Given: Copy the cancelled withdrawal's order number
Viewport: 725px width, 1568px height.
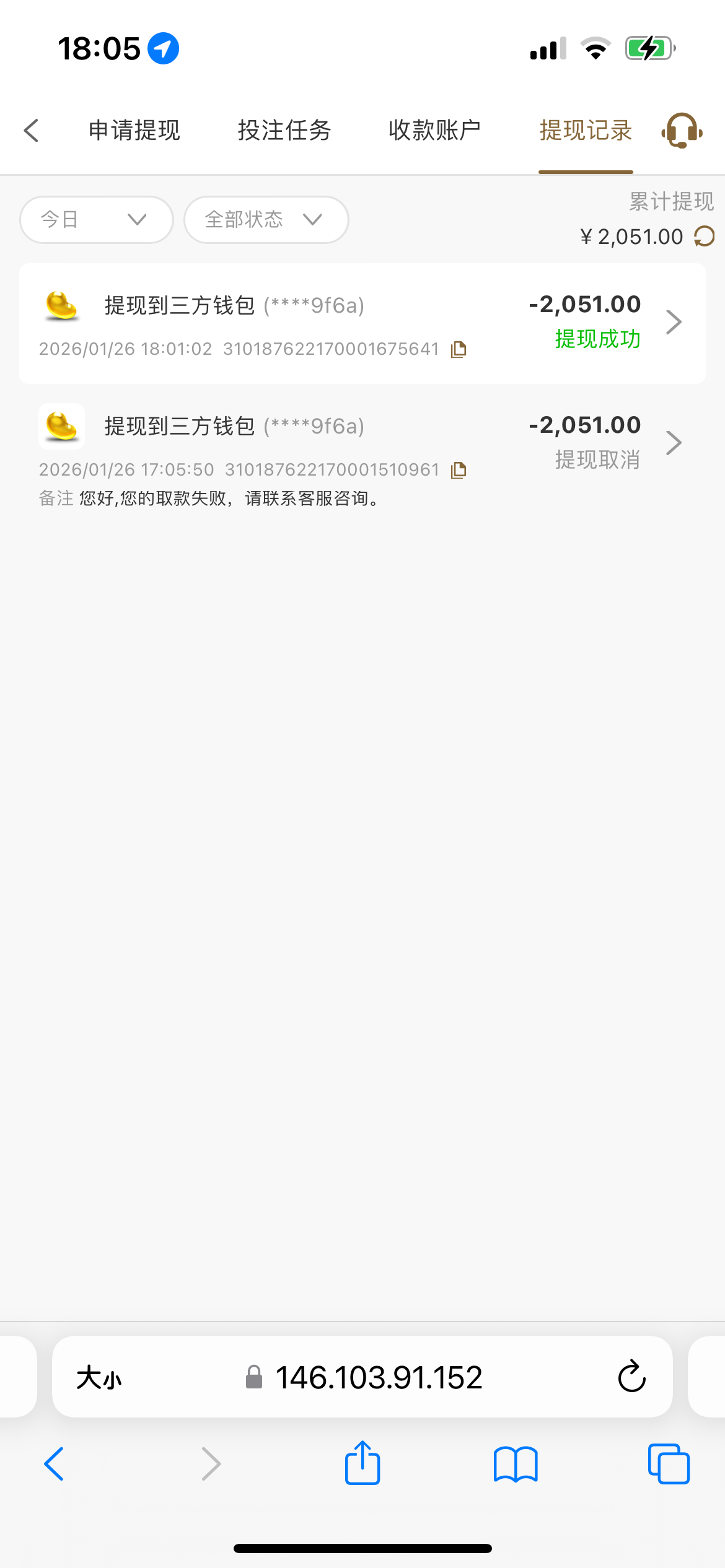Looking at the screenshot, I should pyautogui.click(x=458, y=470).
